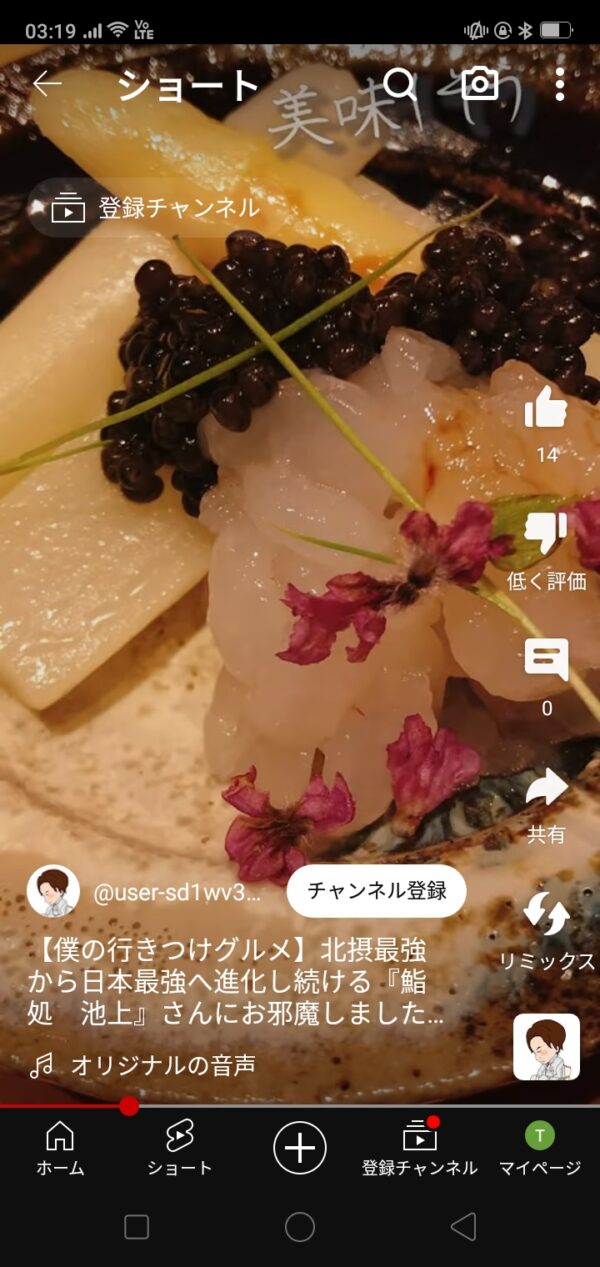Screen dimensions: 600x1267
Task: Select the ショート tab in bottom navigation
Action: coord(180,1148)
